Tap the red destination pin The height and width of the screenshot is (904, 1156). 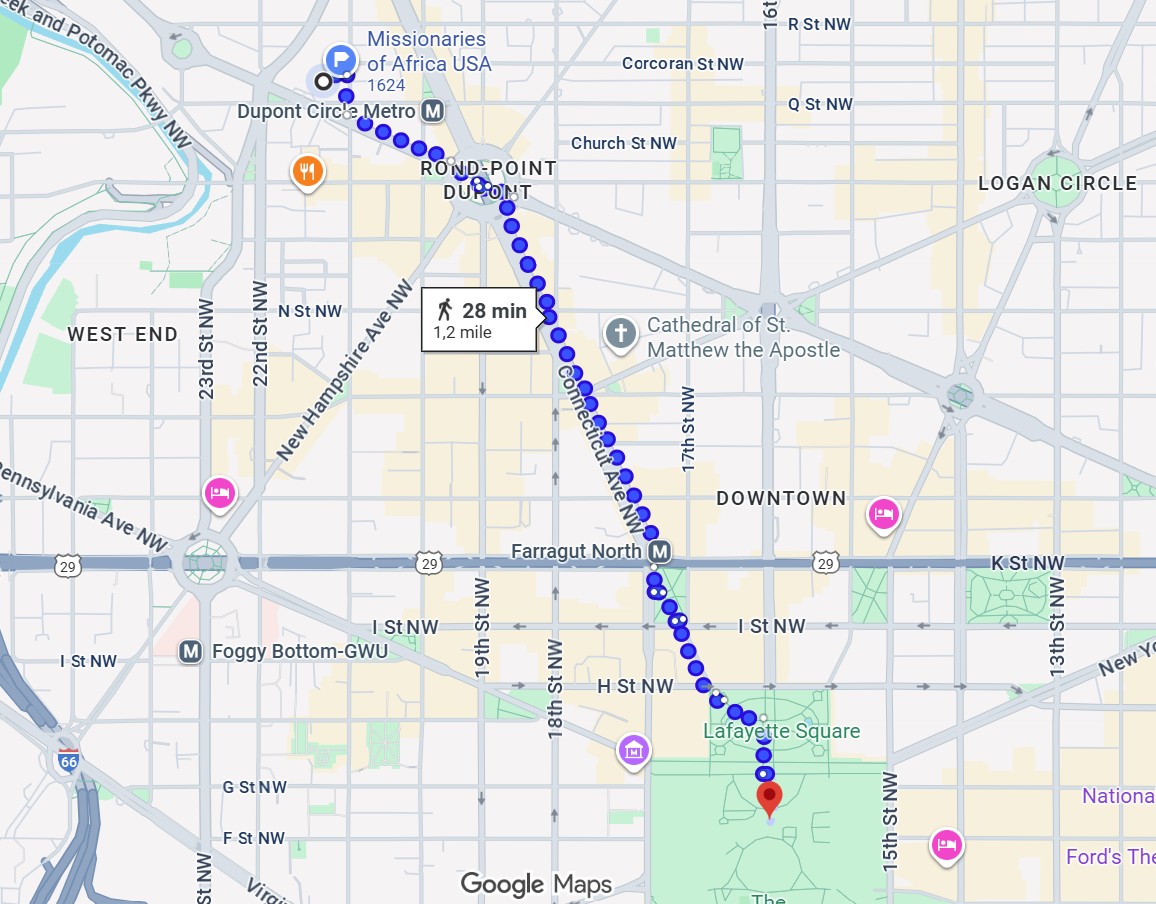[x=769, y=798]
